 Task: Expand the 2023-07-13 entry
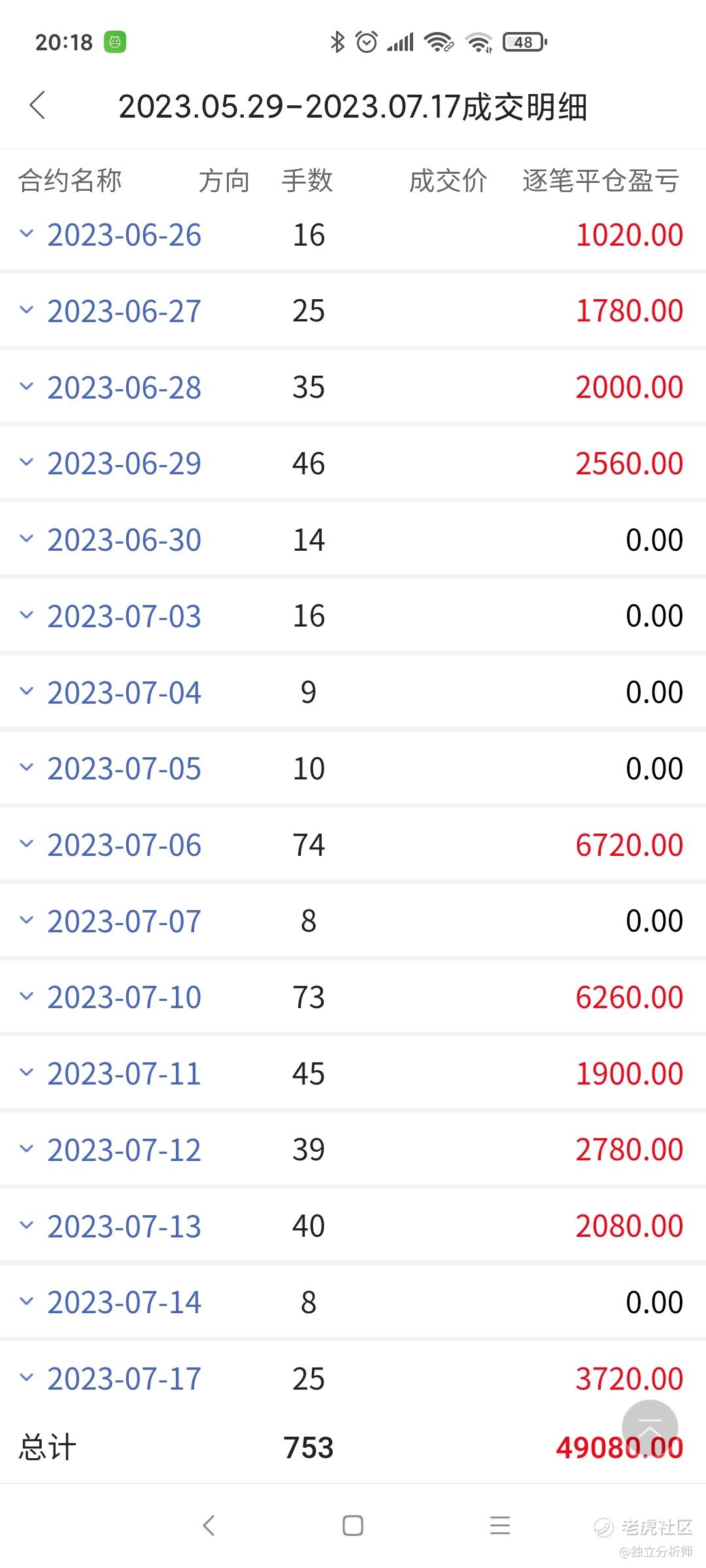tap(353, 1226)
